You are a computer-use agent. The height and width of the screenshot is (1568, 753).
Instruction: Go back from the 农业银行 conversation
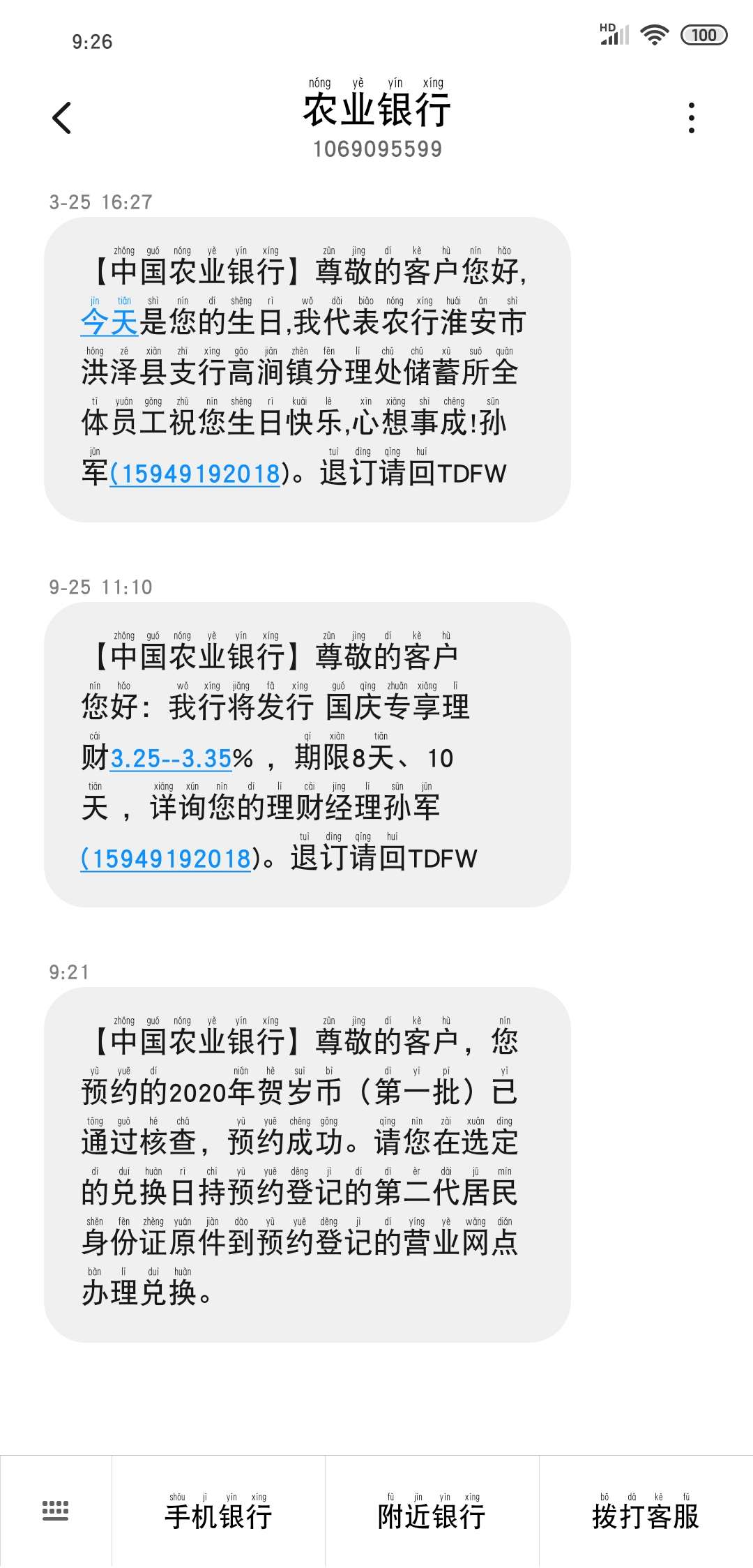click(62, 118)
